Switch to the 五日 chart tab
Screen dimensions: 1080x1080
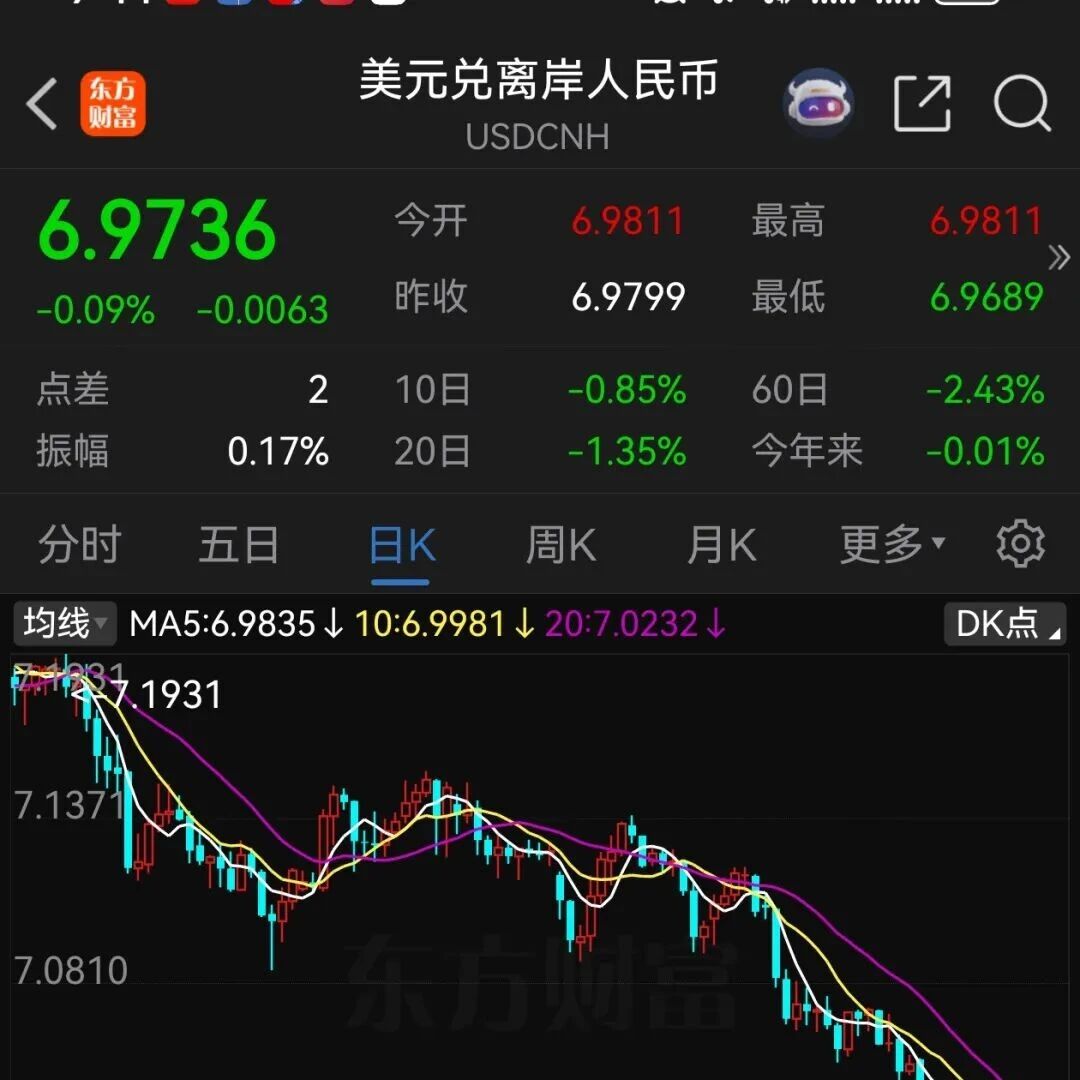pos(239,546)
